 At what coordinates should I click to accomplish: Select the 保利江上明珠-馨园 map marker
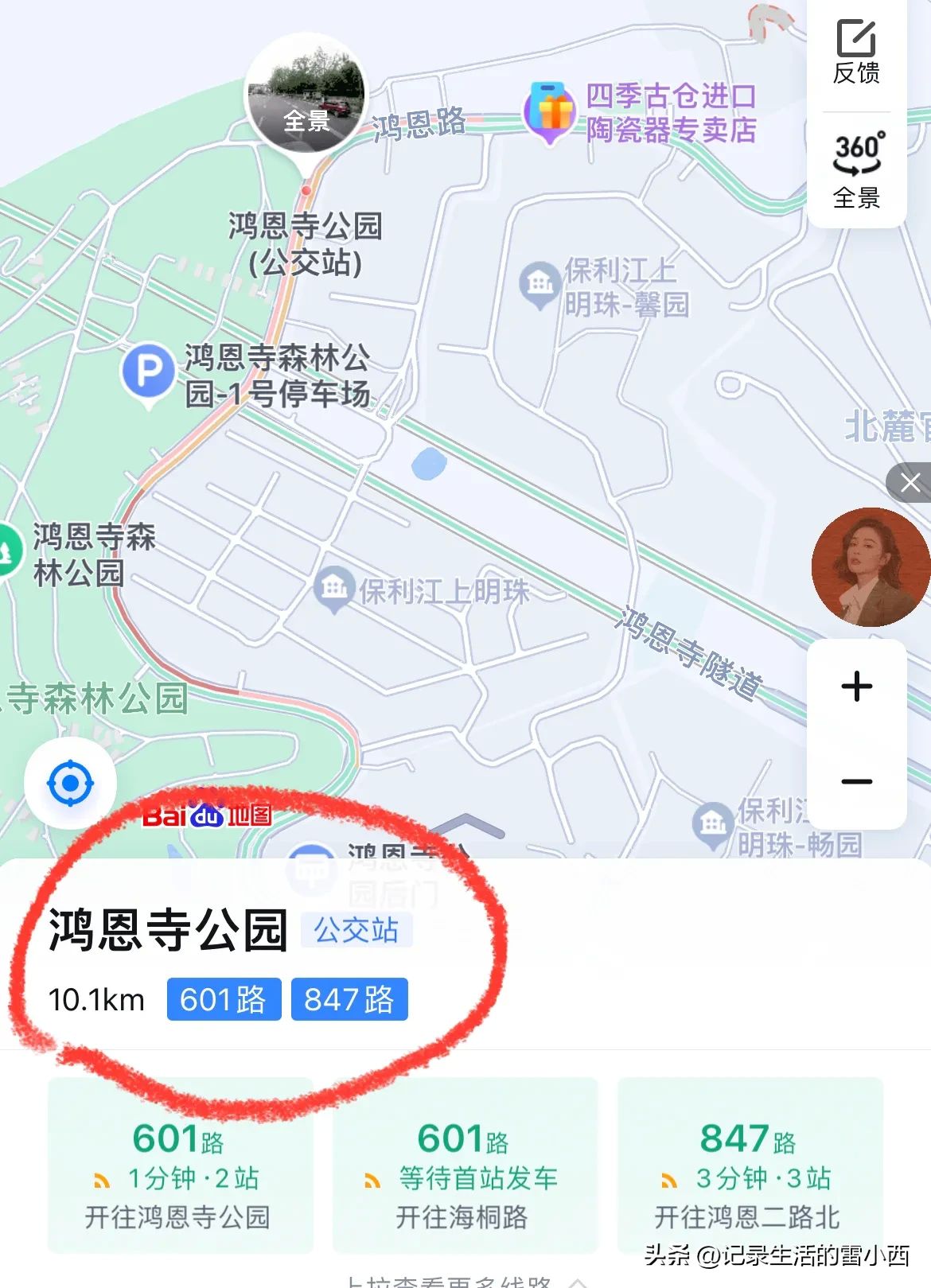pyautogui.click(x=541, y=282)
